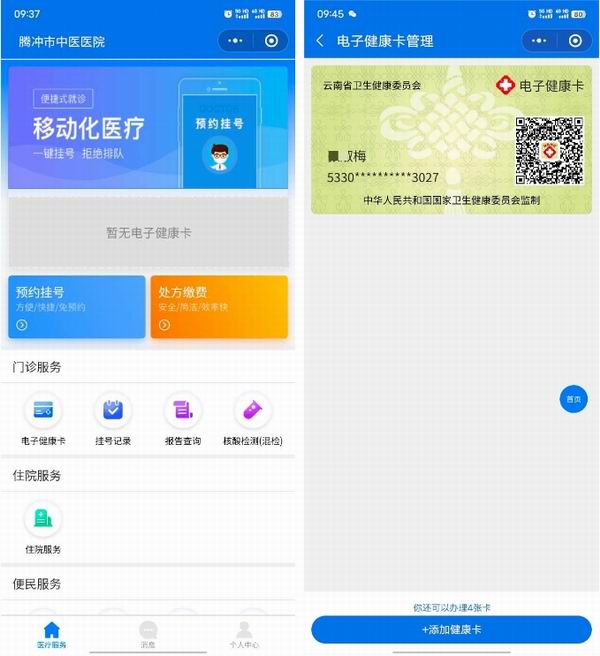Open 住院服务 inpatient service
Viewport: 600px width, 656px height.
43,527
